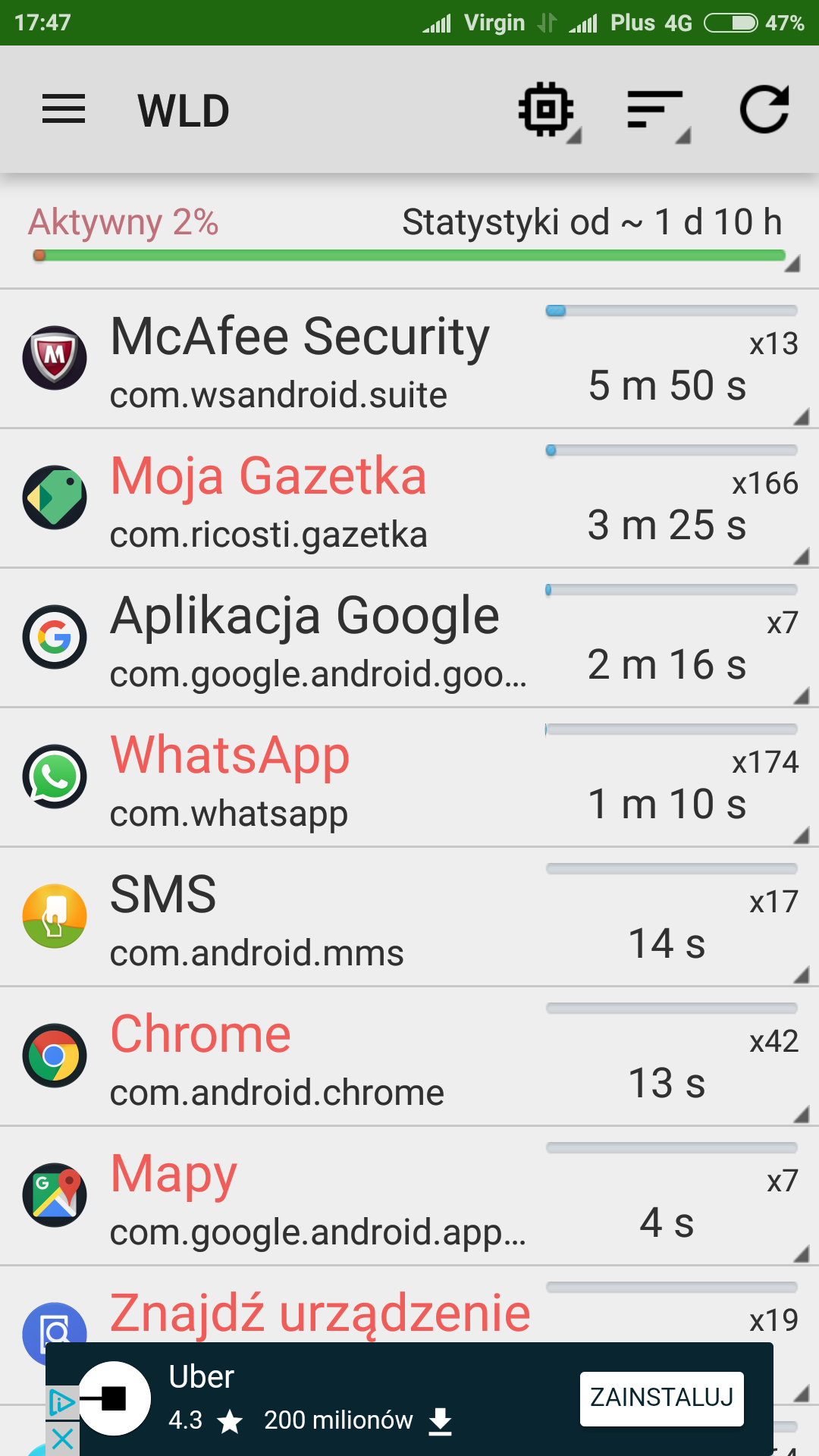Install Uber via the ZAINSTALUJ button
Viewport: 819px width, 1456px height.
[661, 1398]
